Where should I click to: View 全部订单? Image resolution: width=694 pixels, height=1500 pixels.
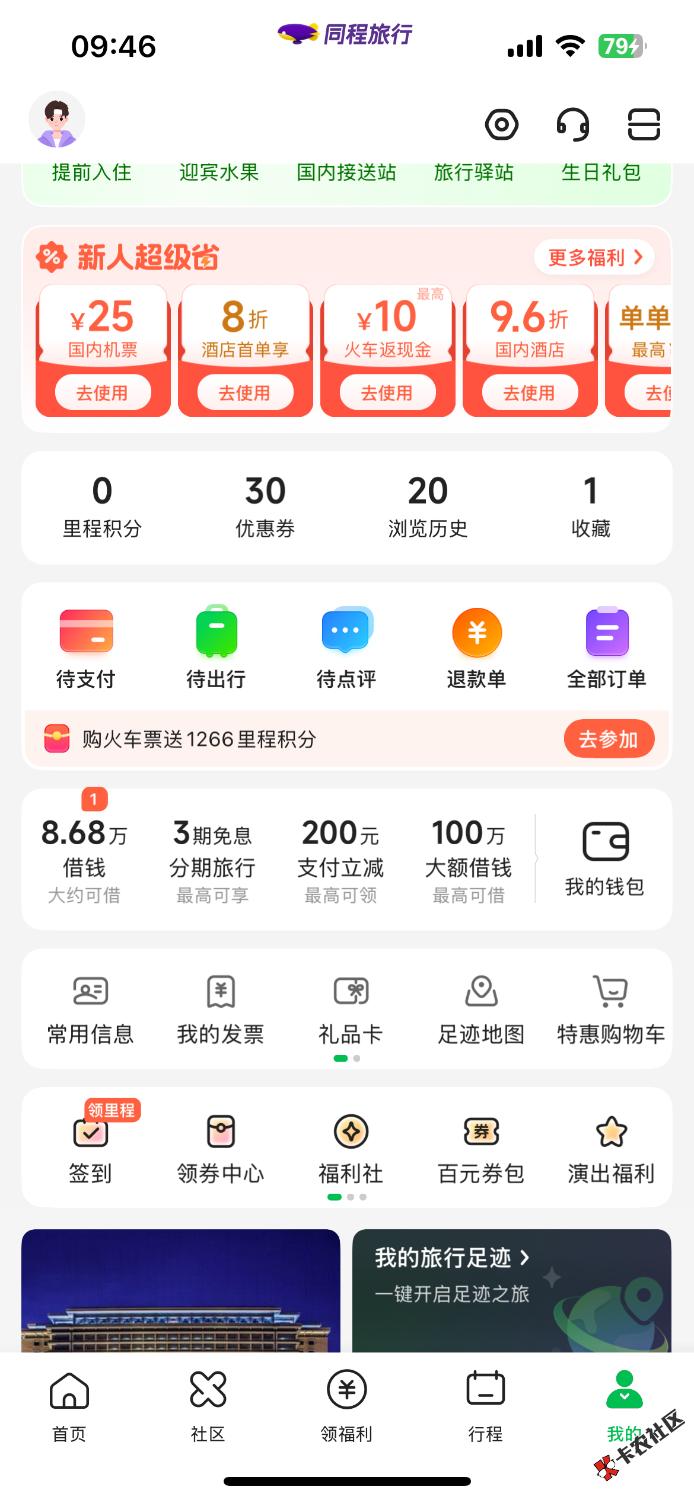tap(607, 649)
